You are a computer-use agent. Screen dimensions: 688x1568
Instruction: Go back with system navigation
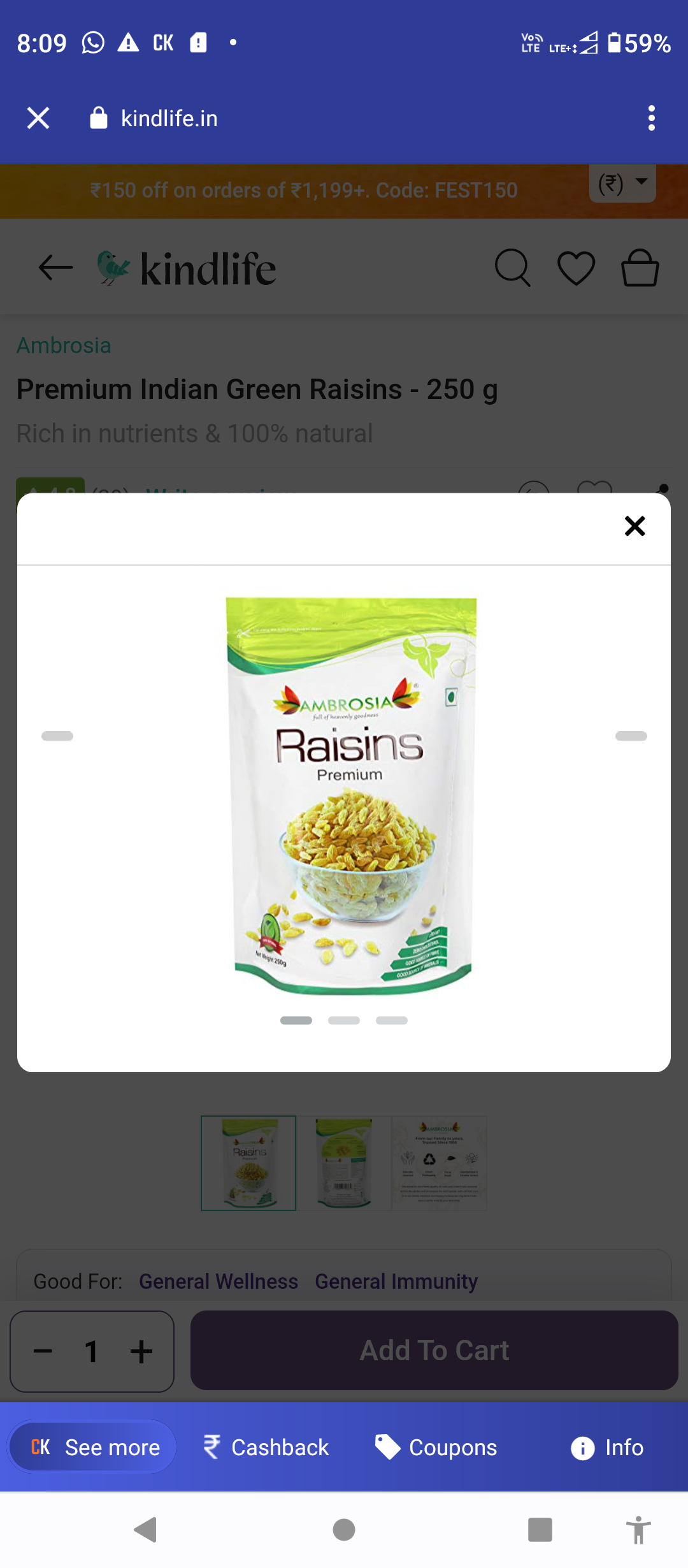click(x=146, y=1530)
